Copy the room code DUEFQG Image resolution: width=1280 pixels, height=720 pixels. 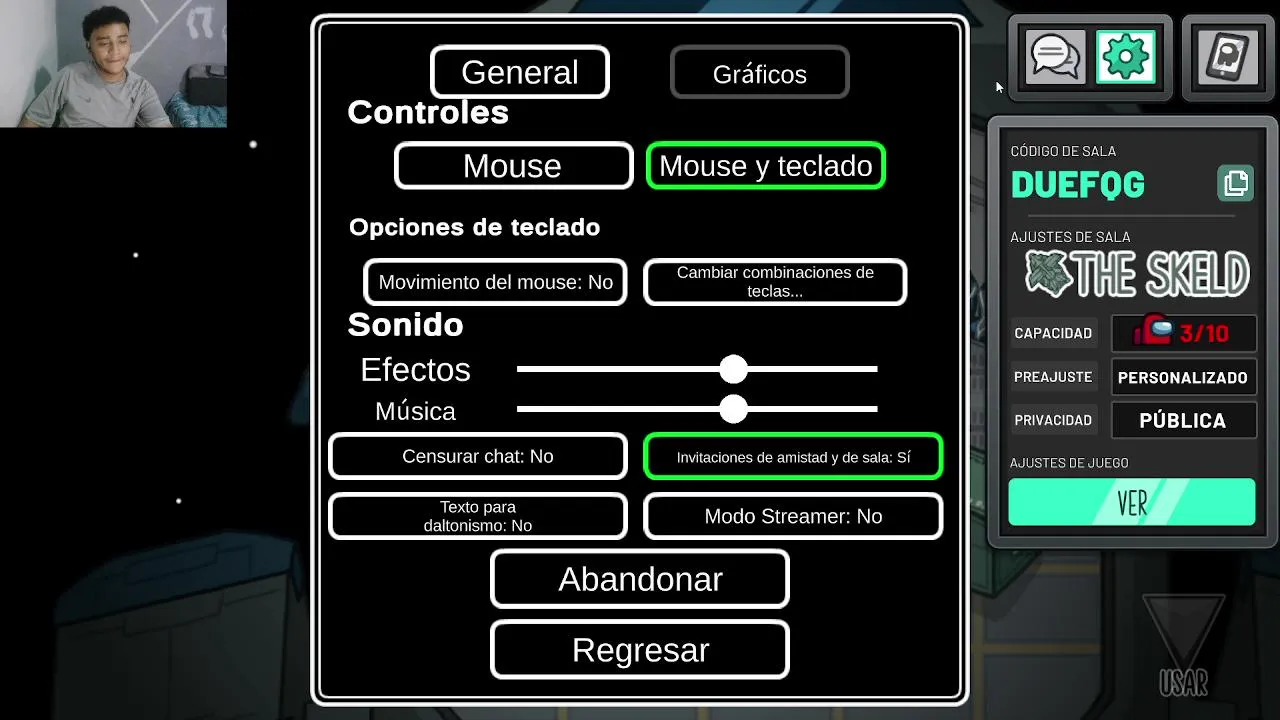[1236, 183]
